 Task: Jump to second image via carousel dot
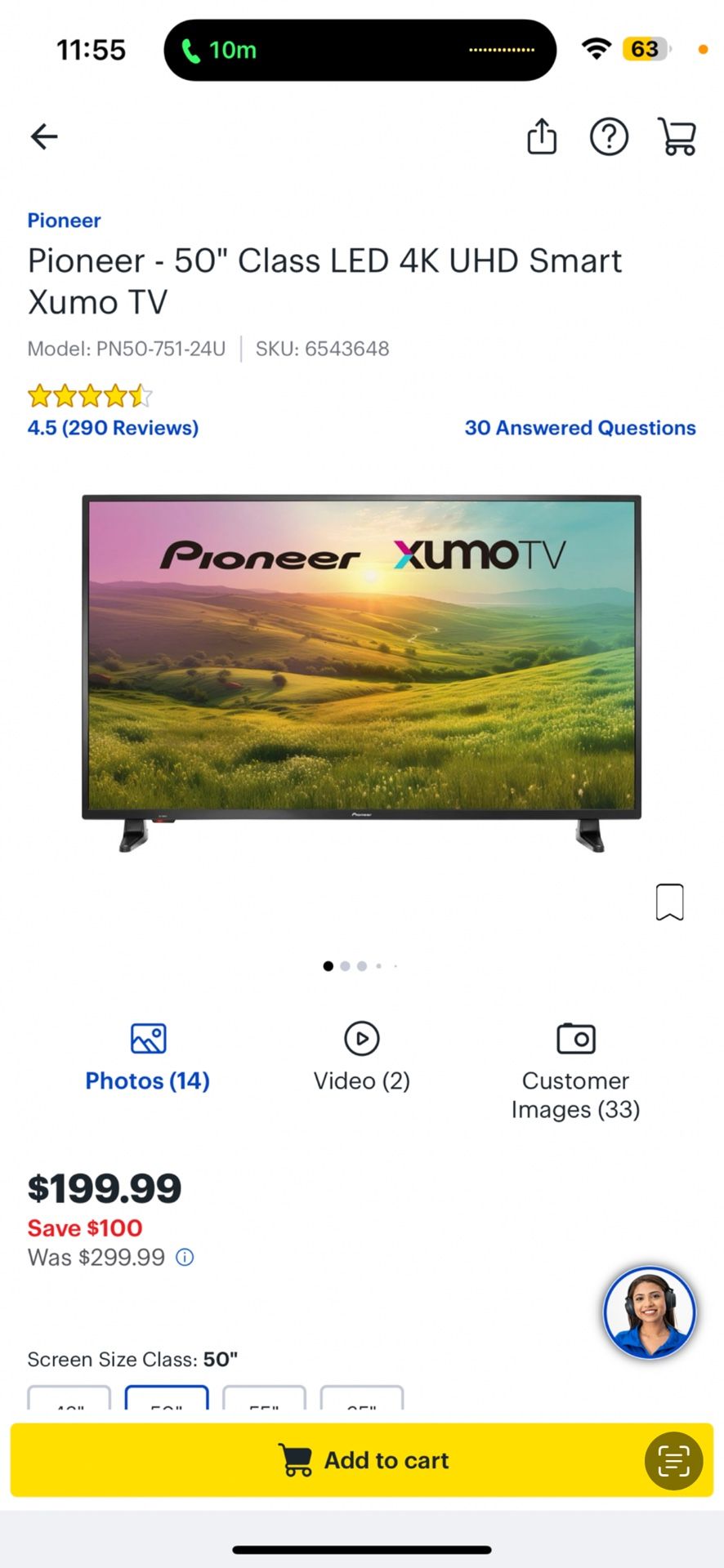click(345, 966)
